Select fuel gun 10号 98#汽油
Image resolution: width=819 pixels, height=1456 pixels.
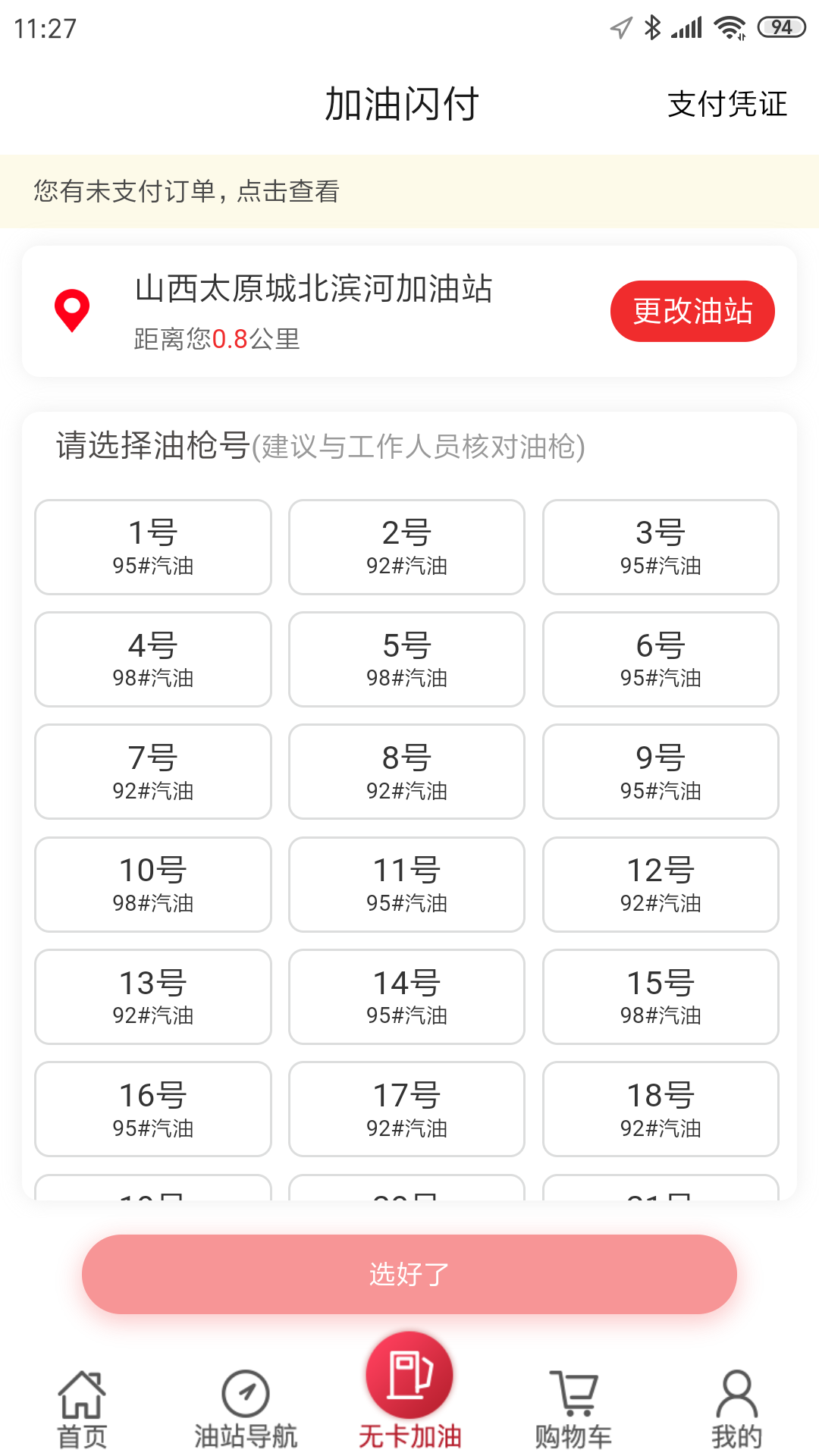pyautogui.click(x=153, y=884)
